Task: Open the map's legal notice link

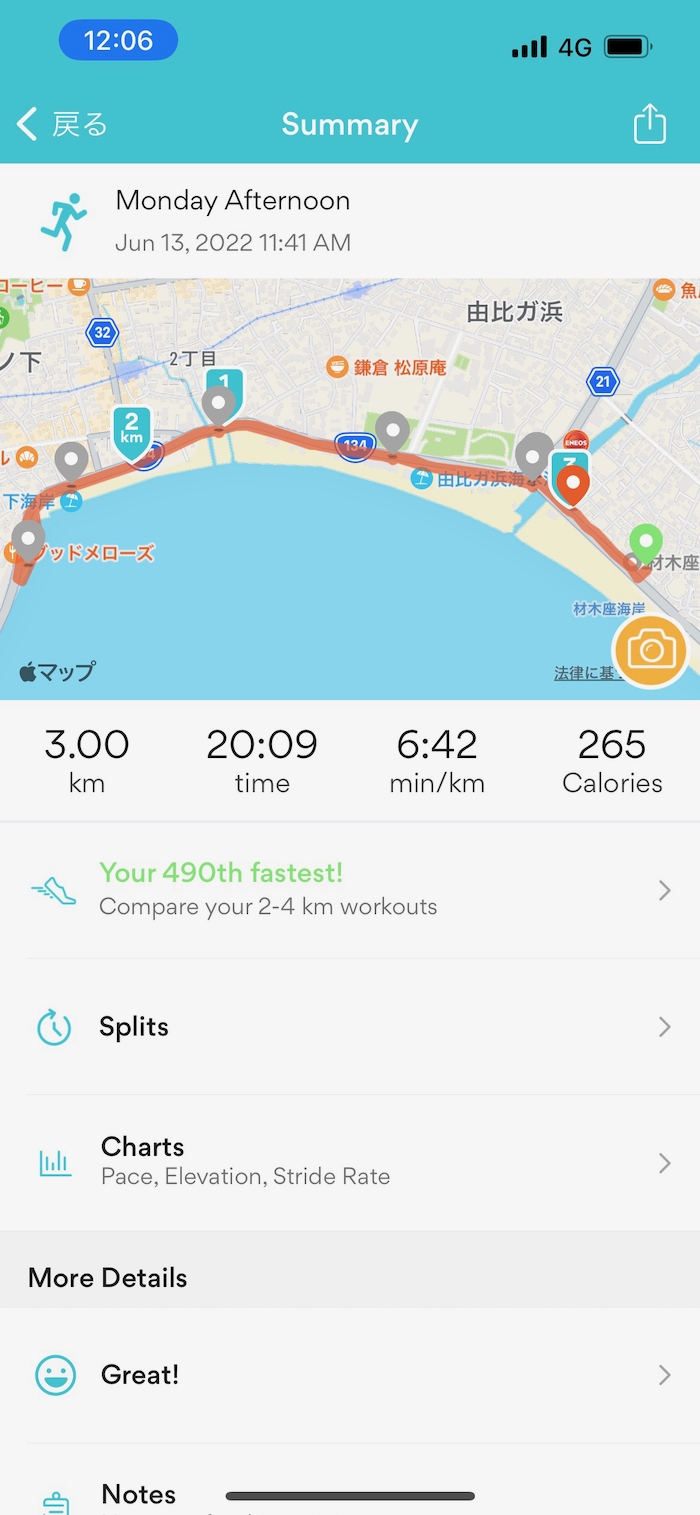Action: pos(583,674)
